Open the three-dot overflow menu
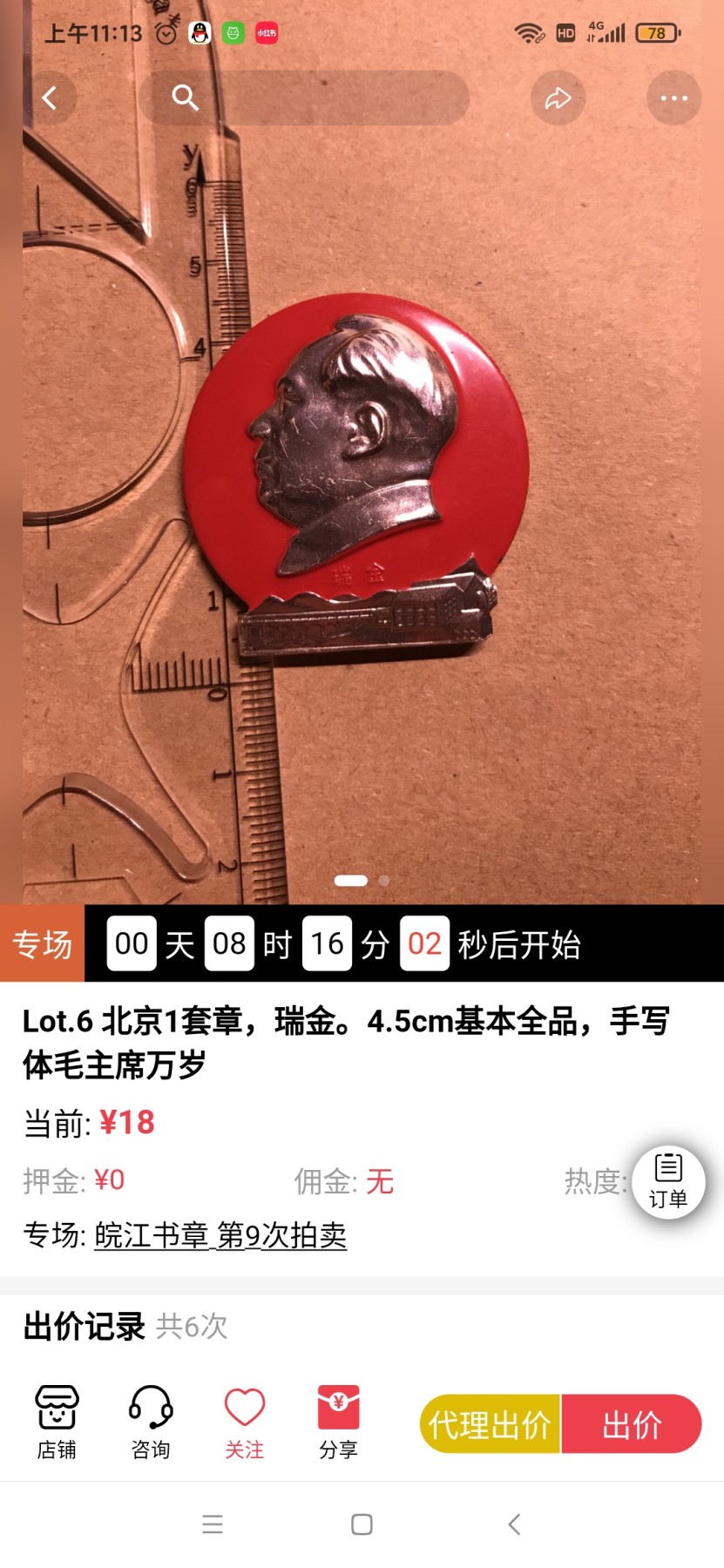 tap(673, 98)
